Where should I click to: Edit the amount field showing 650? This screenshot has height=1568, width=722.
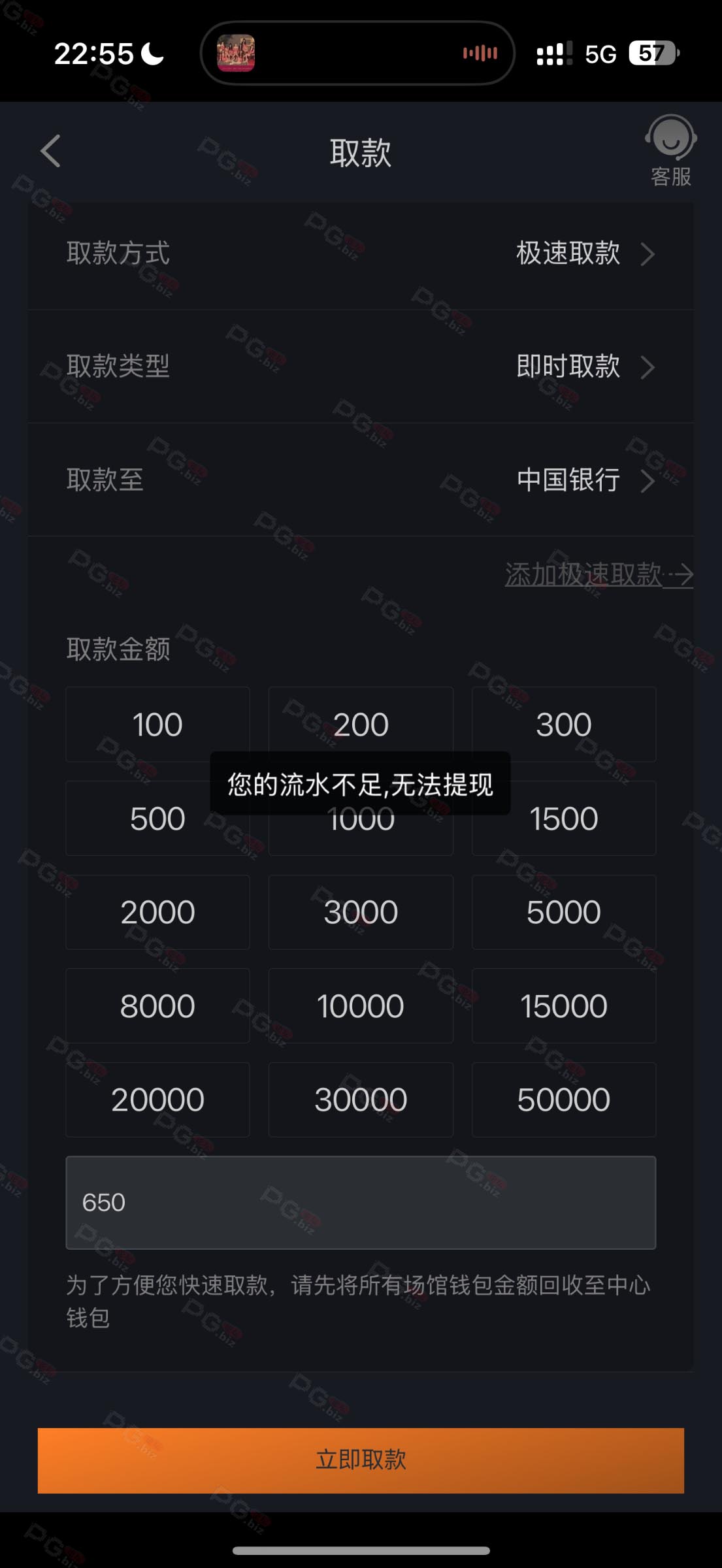tap(361, 1202)
